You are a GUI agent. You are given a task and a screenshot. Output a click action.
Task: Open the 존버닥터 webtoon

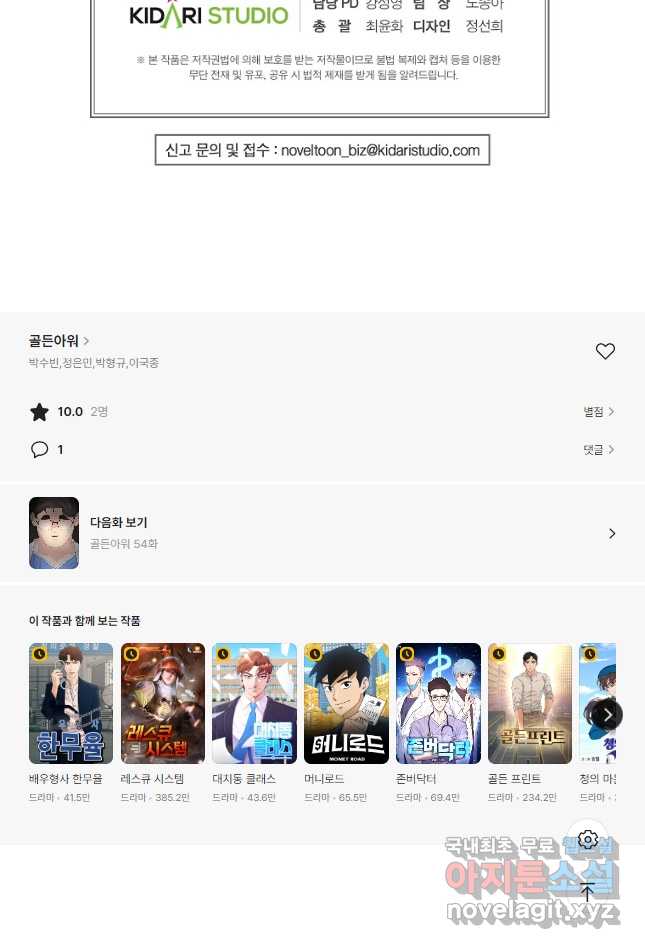(438, 704)
